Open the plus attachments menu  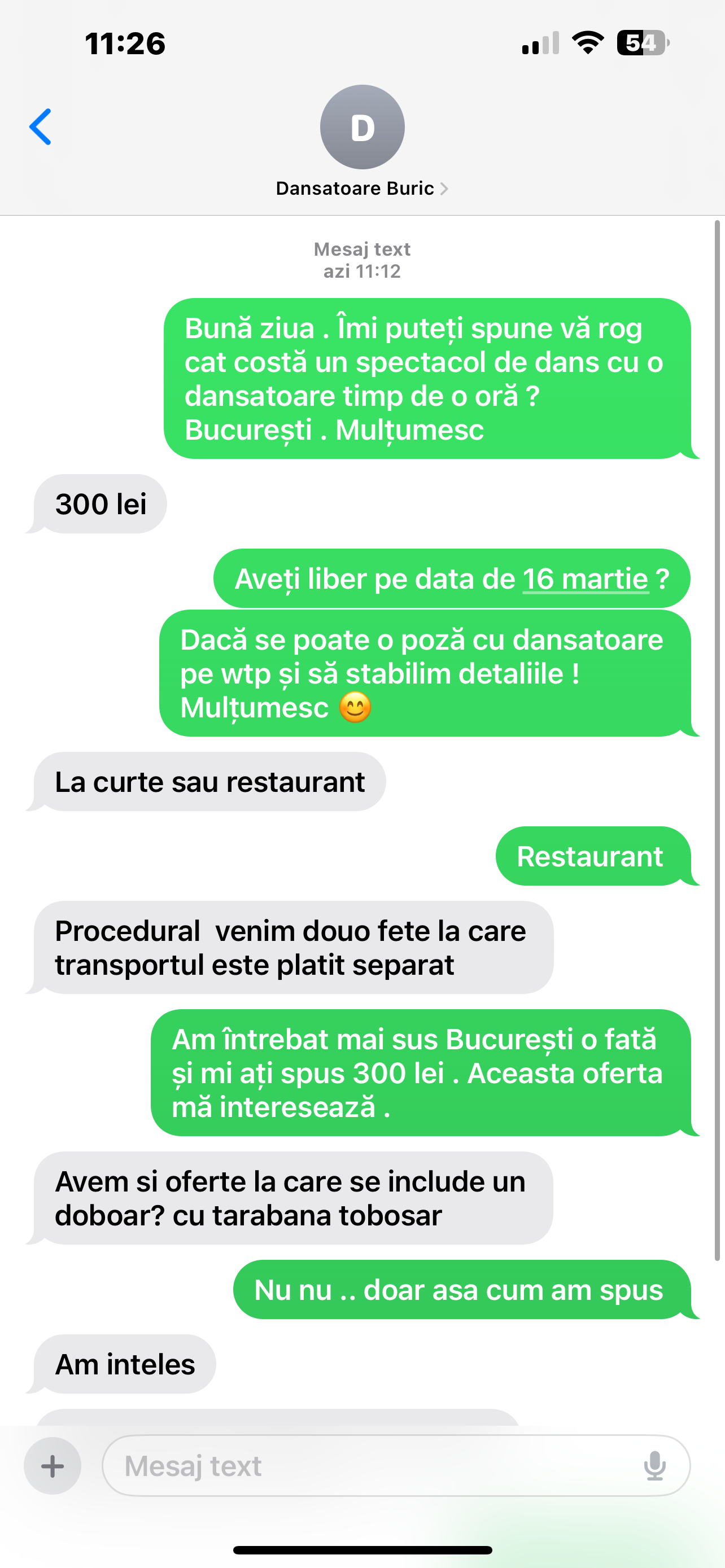[x=53, y=1466]
